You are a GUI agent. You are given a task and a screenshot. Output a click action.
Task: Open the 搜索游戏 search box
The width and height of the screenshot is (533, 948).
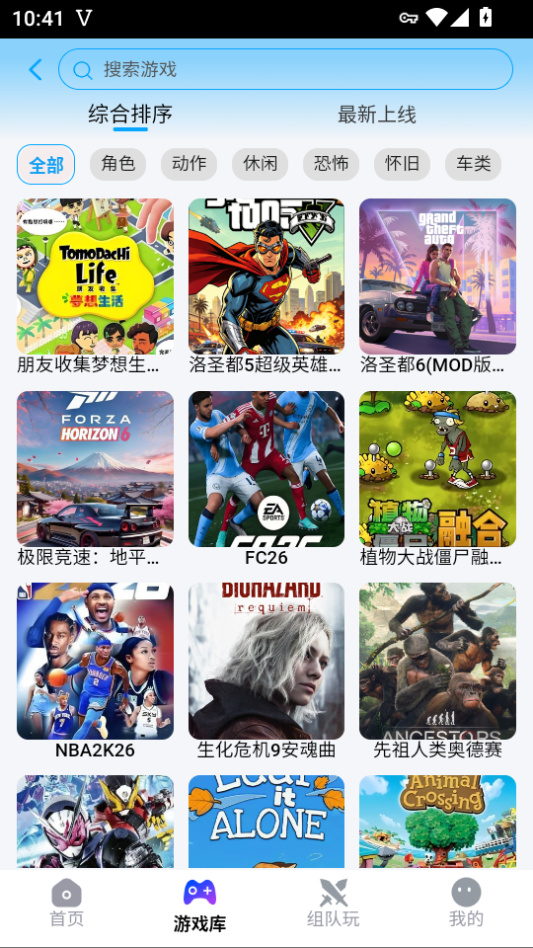[285, 70]
